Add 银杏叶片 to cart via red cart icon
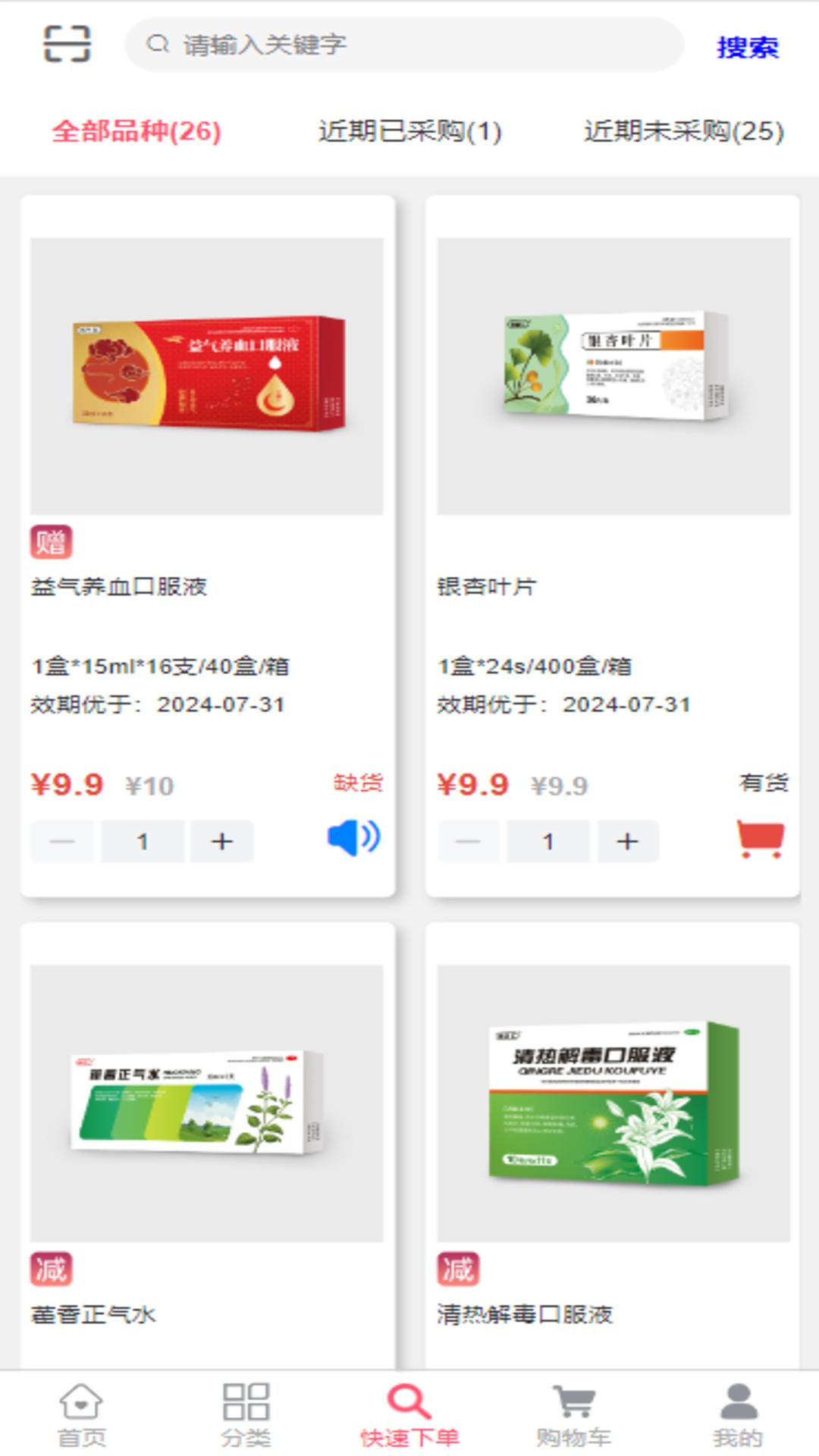This screenshot has height=1456, width=819. [759, 840]
